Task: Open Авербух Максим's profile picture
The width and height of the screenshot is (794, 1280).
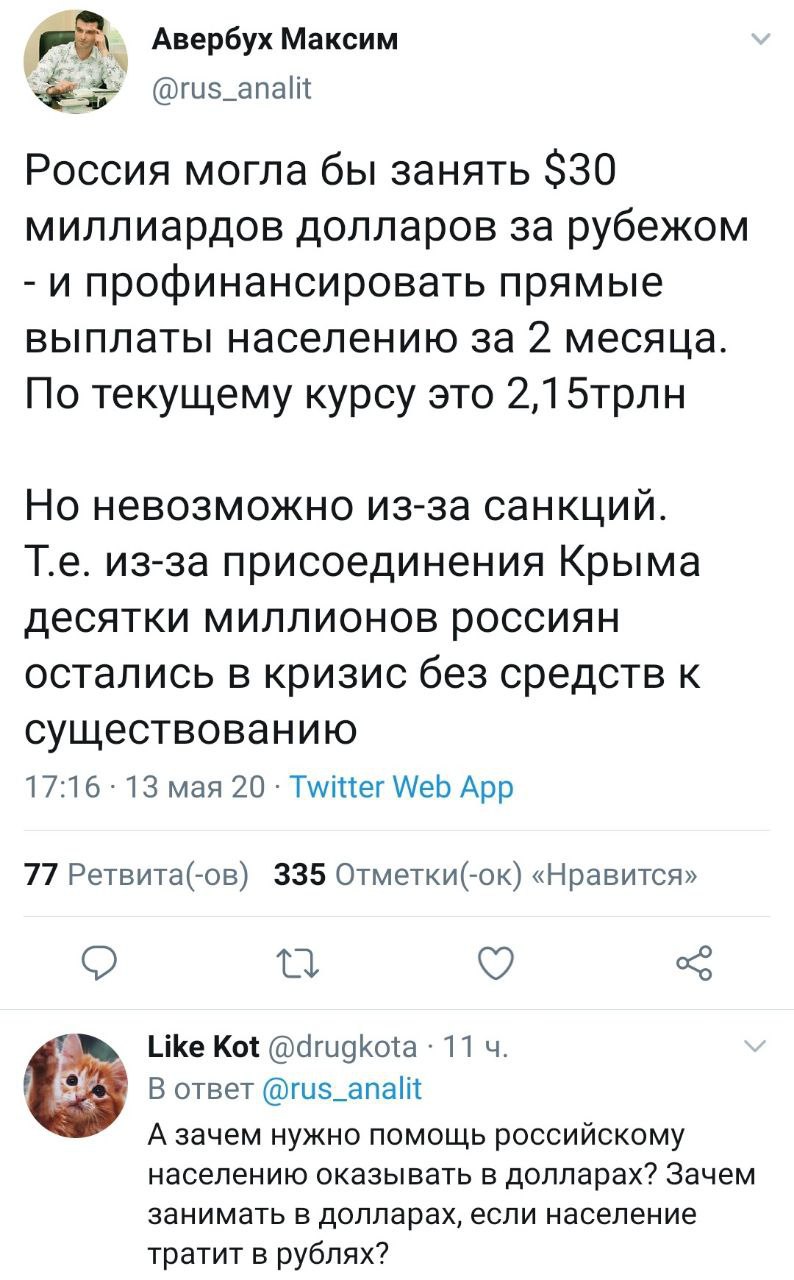Action: [75, 63]
